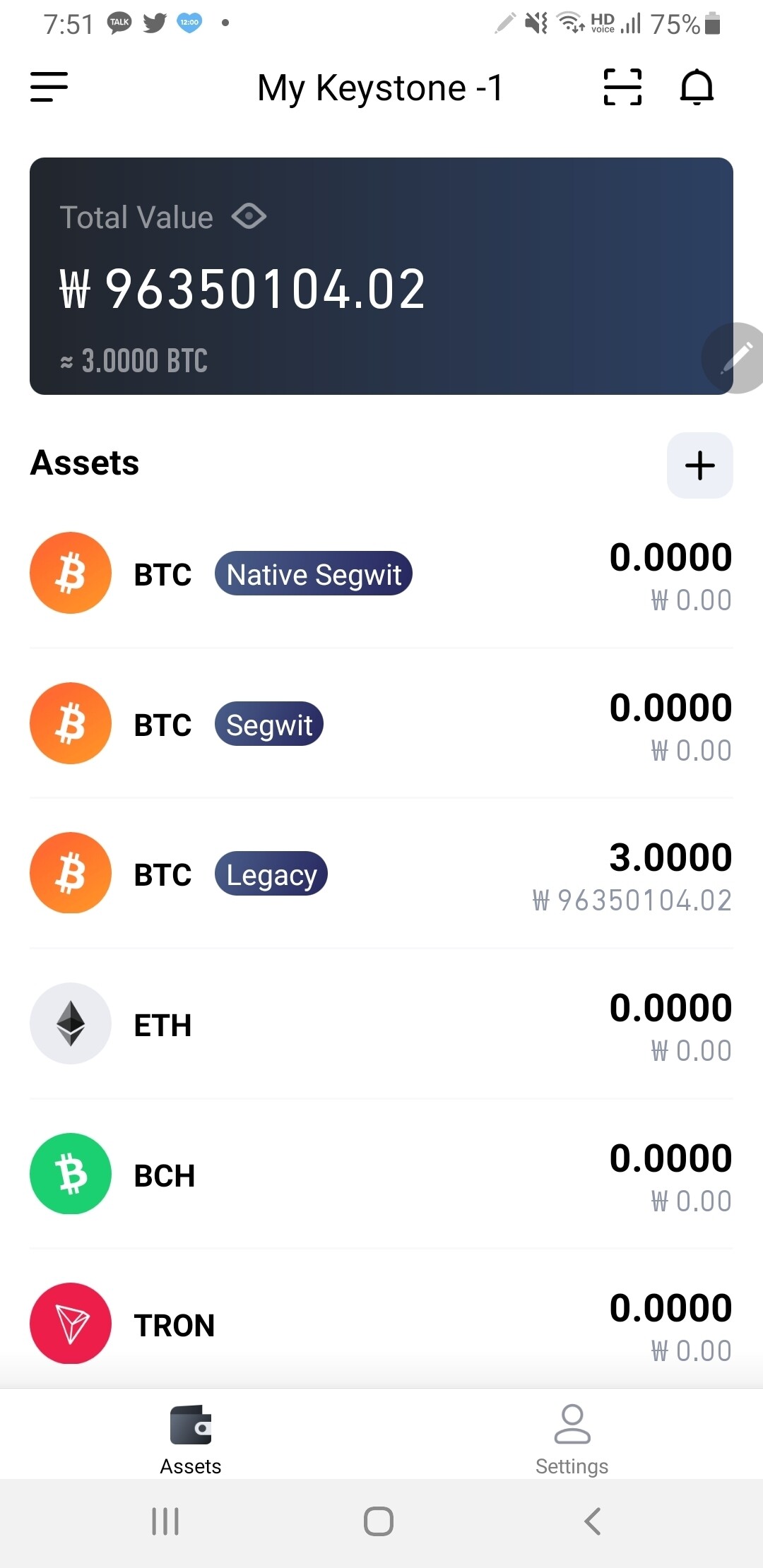Open the QR scan icon
The height and width of the screenshot is (1568, 763).
pos(622,87)
